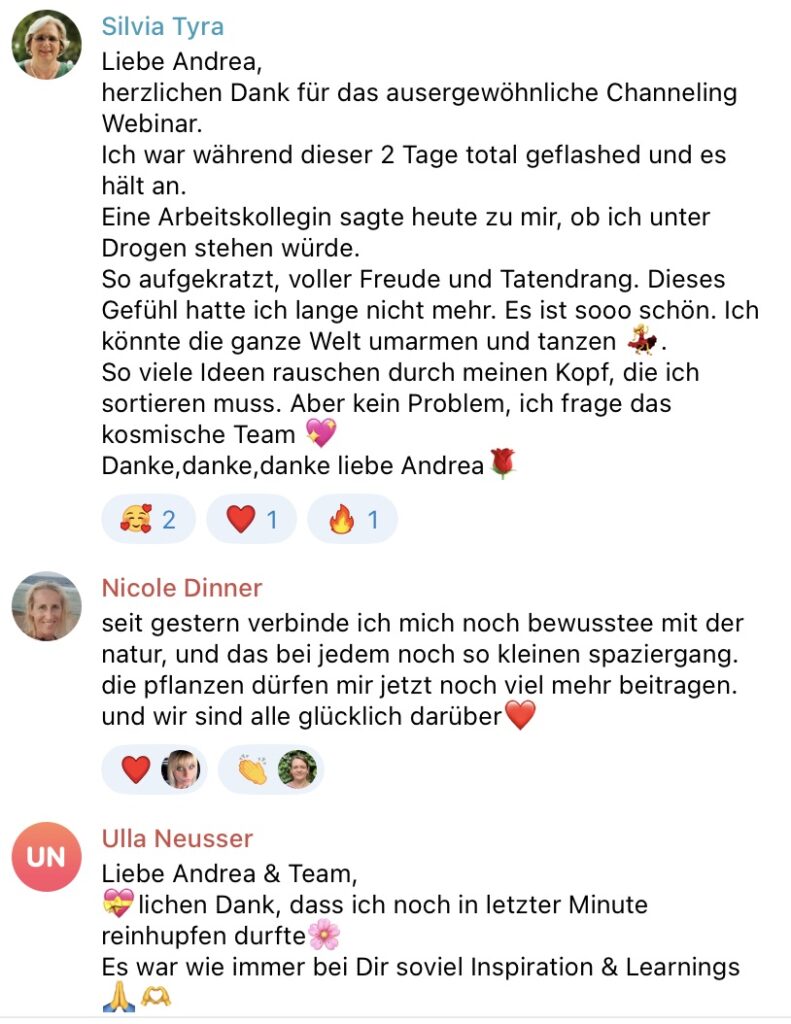Tap the hearts-face reaction on Silvia's message

(x=148, y=519)
